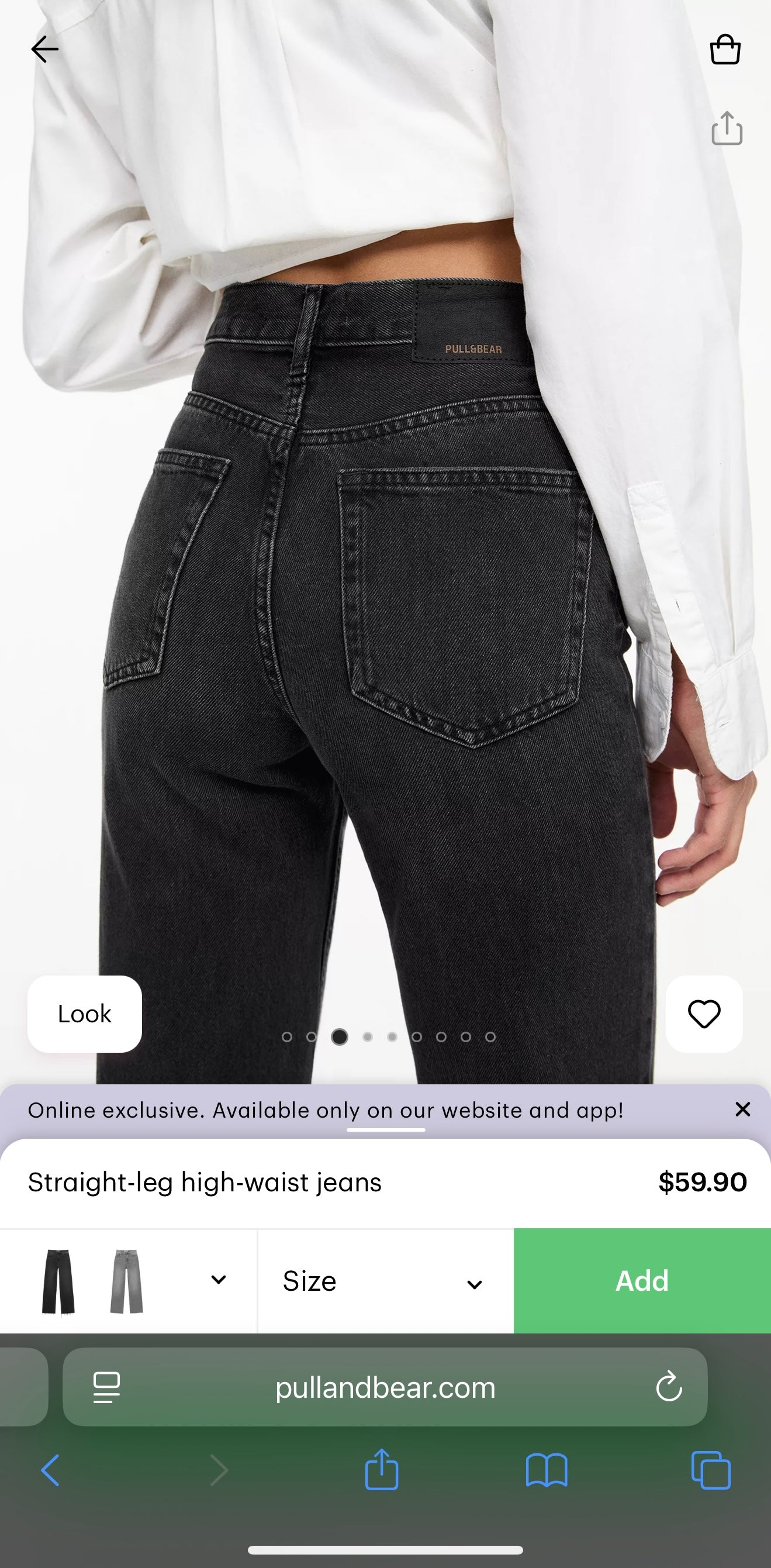The image size is (771, 1568).
Task: Open the shopping bag
Action: click(725, 49)
